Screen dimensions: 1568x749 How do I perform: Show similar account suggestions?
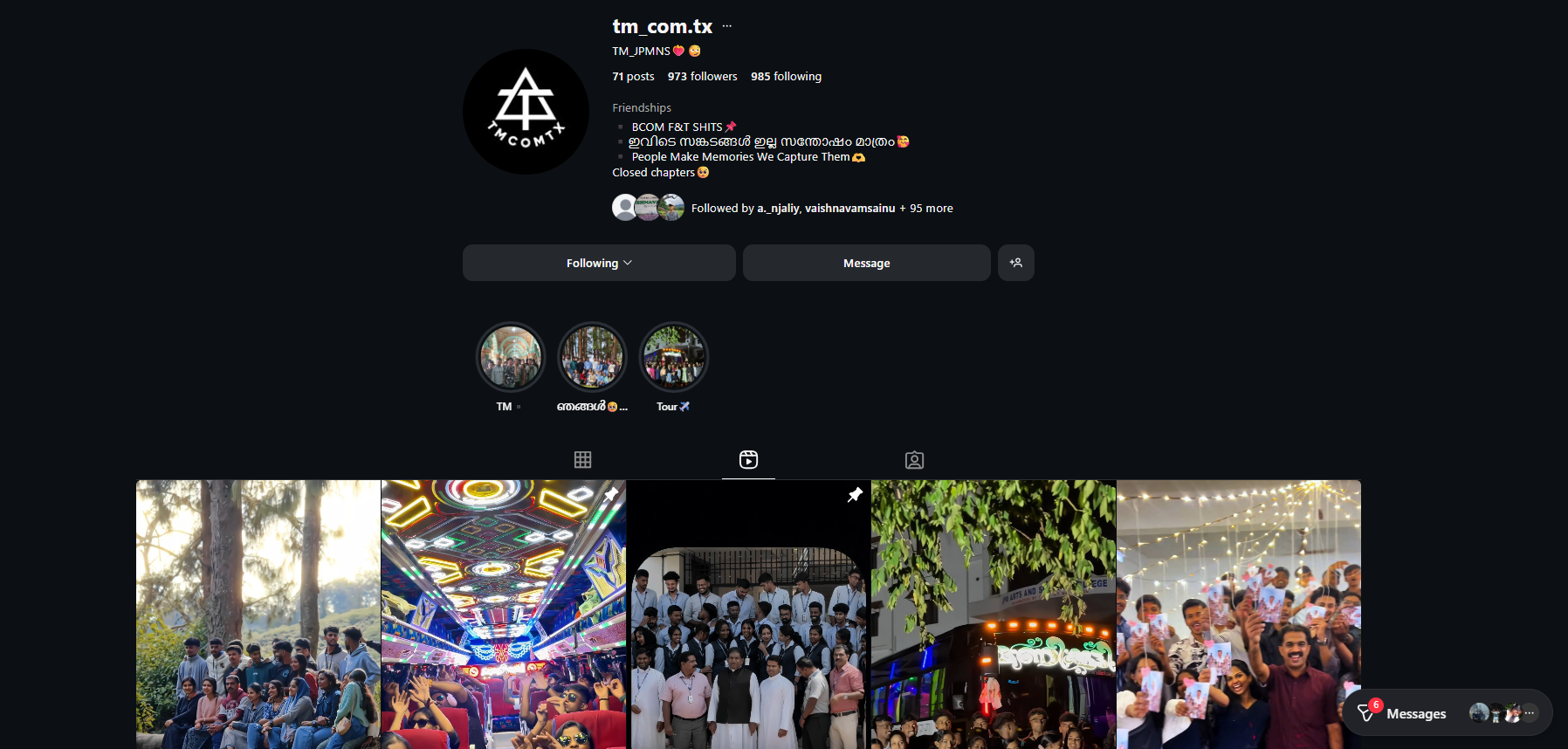pyautogui.click(x=1015, y=263)
